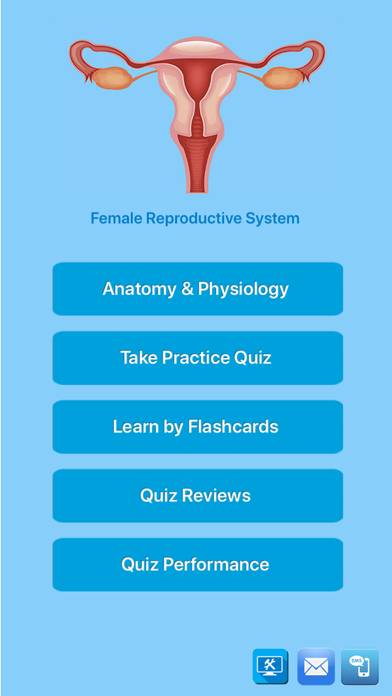Open the email envelope icon

[x=316, y=667]
